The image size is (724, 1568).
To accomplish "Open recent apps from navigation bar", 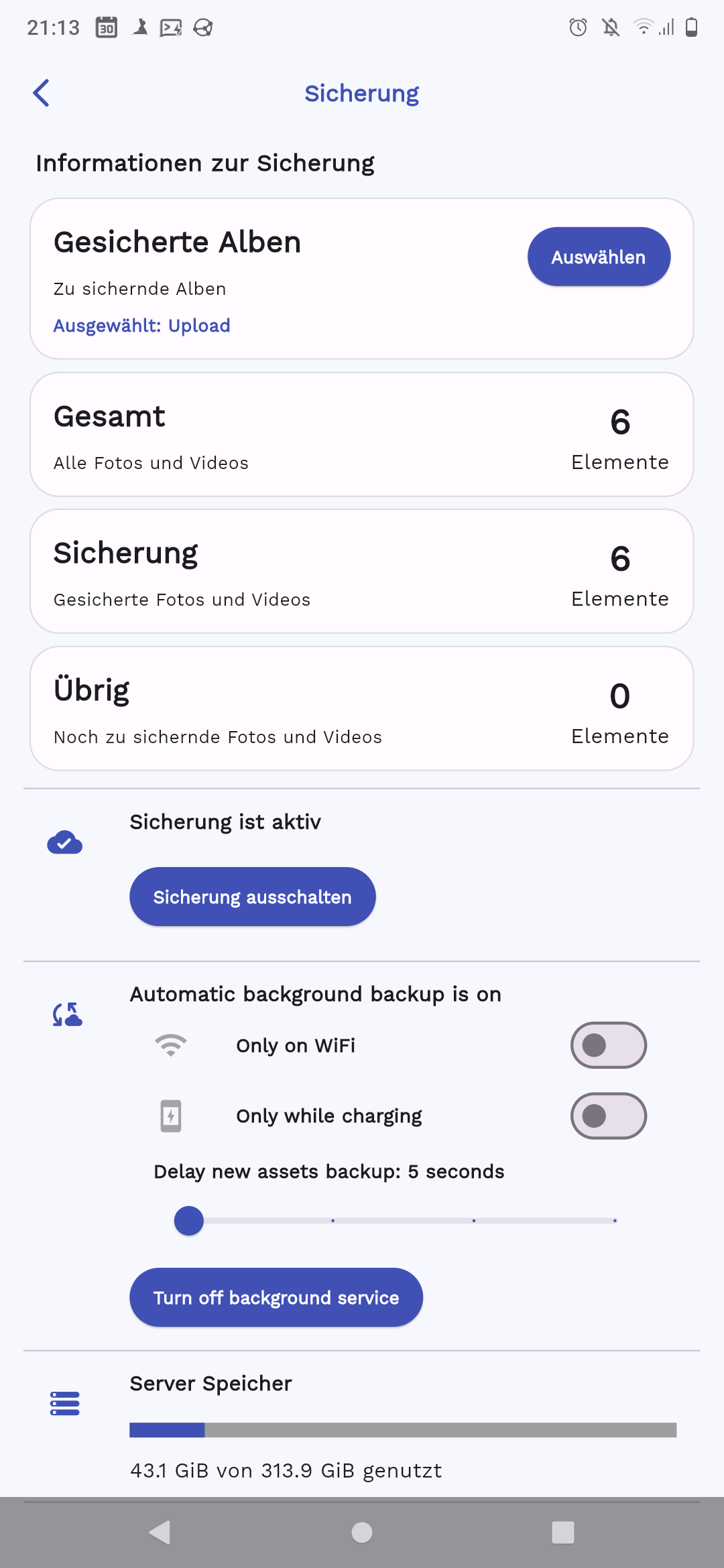I will point(562,1532).
